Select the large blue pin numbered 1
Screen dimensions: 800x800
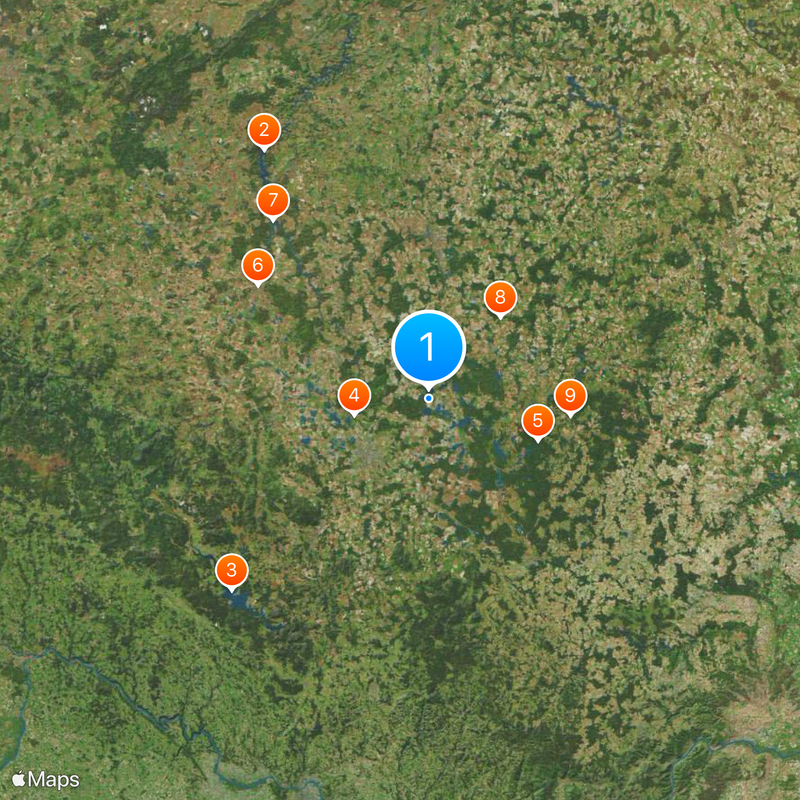point(429,347)
